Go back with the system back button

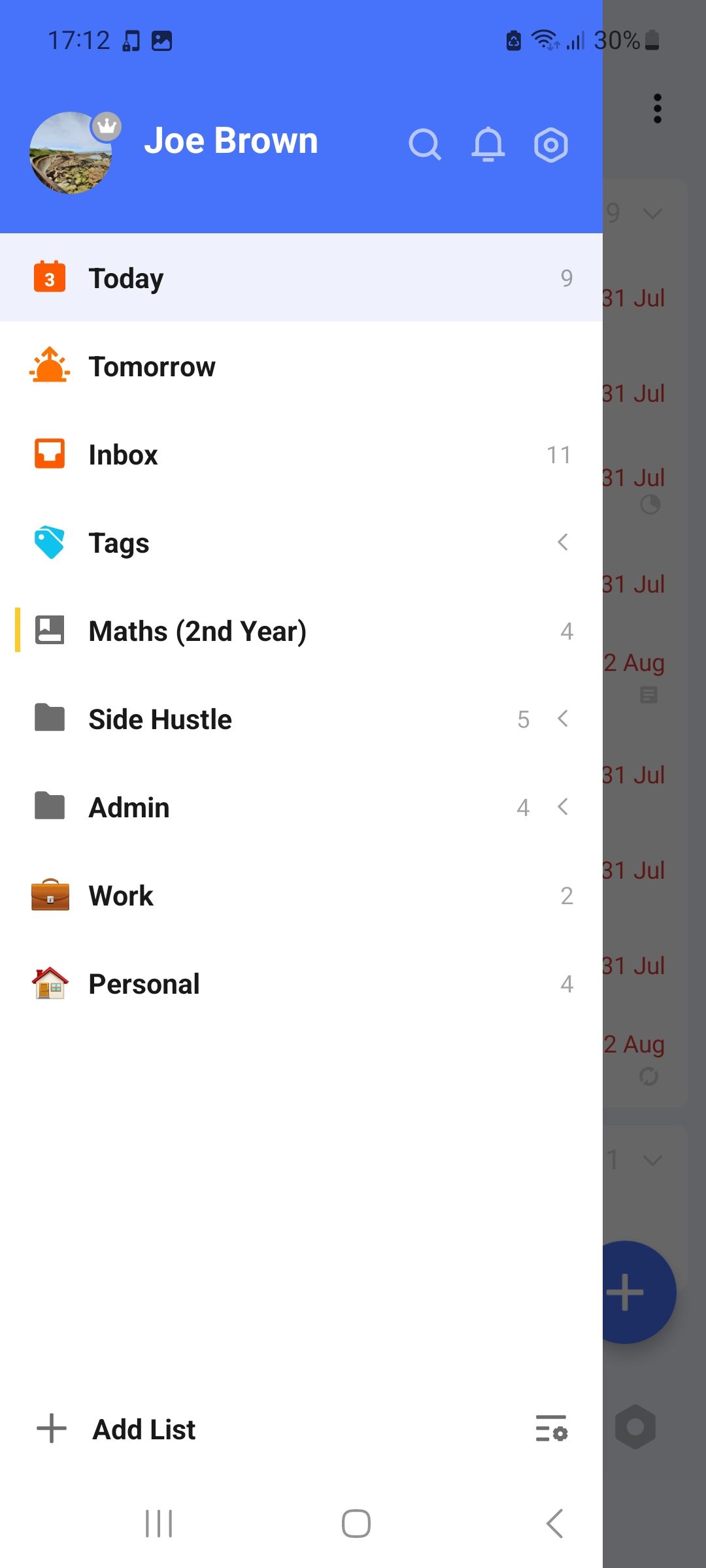[x=554, y=1524]
